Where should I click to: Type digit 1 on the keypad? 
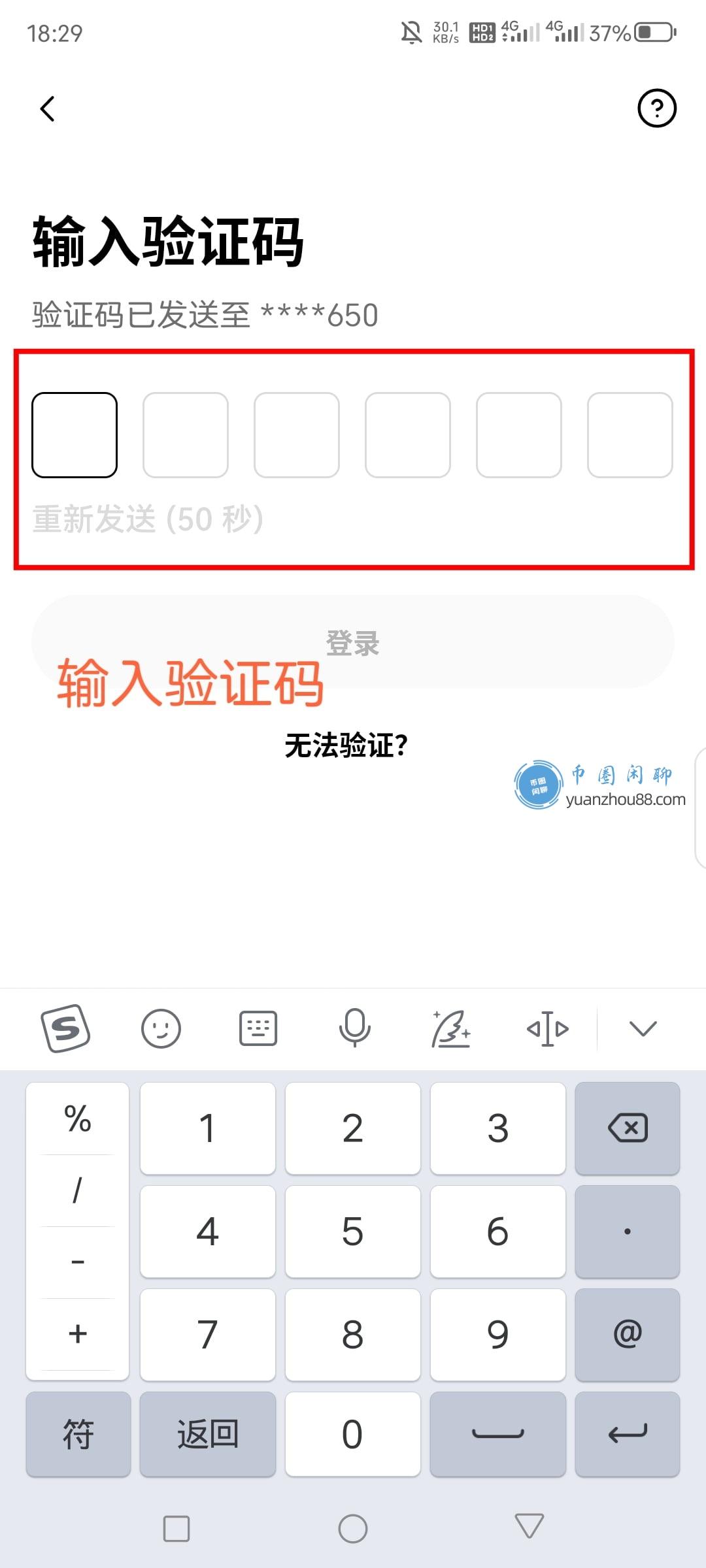[x=207, y=1128]
